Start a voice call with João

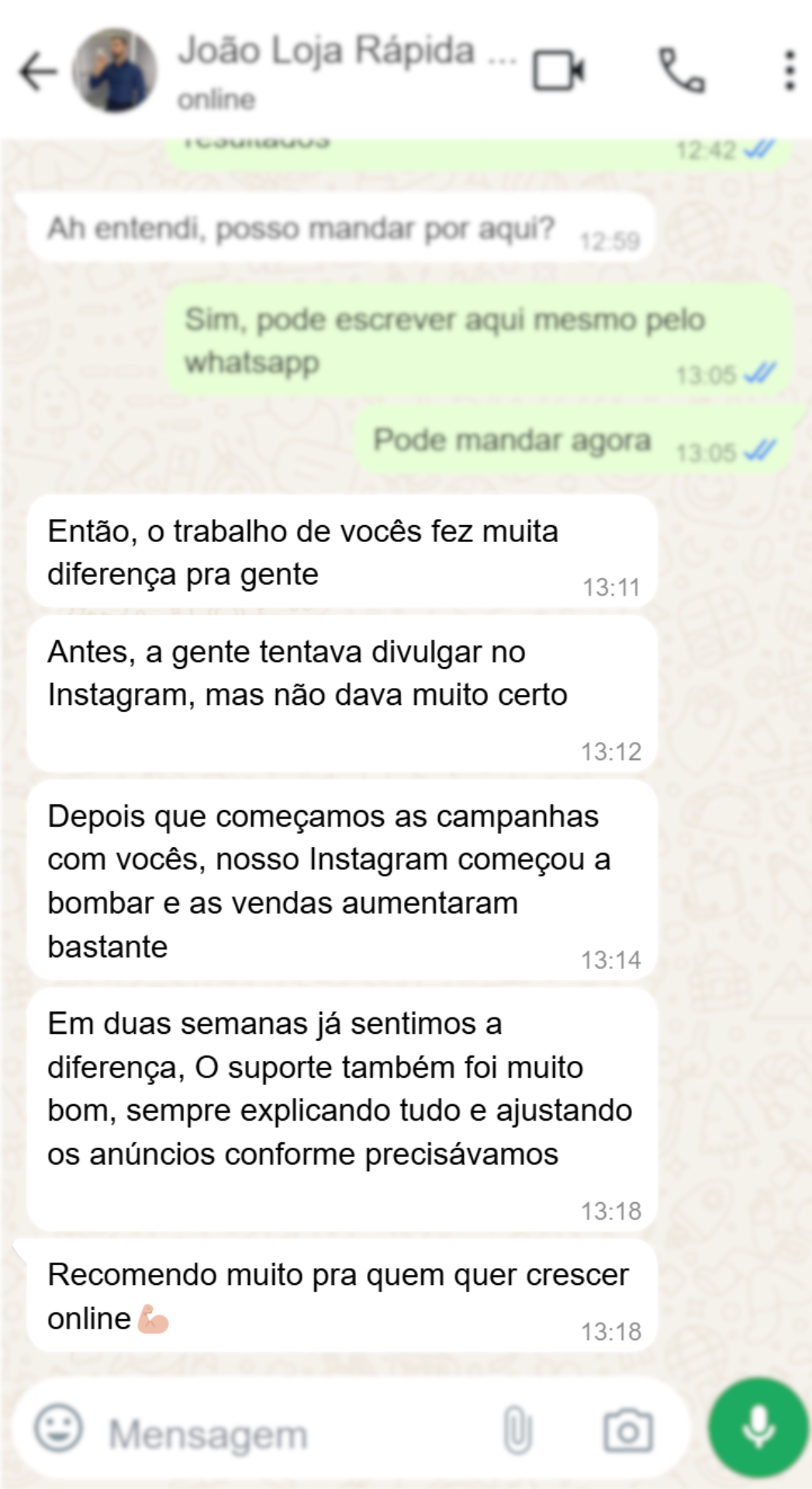681,71
